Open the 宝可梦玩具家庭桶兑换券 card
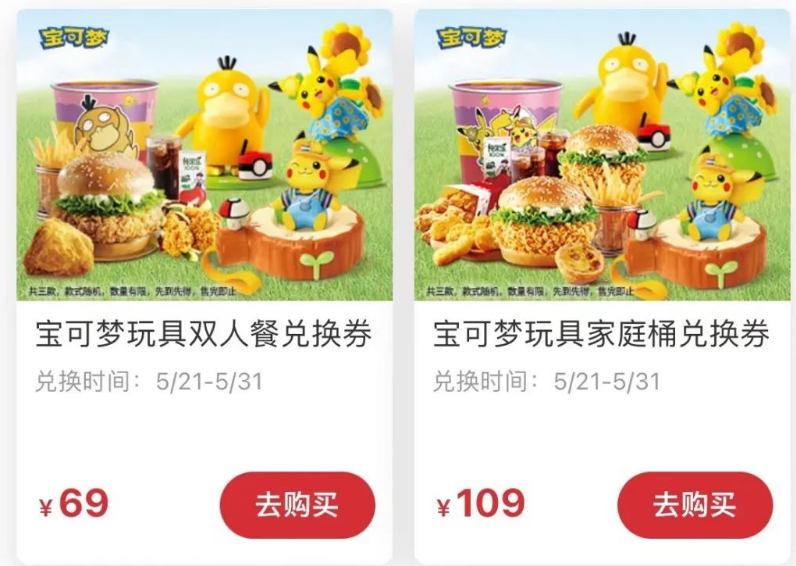 pyautogui.click(x=601, y=335)
